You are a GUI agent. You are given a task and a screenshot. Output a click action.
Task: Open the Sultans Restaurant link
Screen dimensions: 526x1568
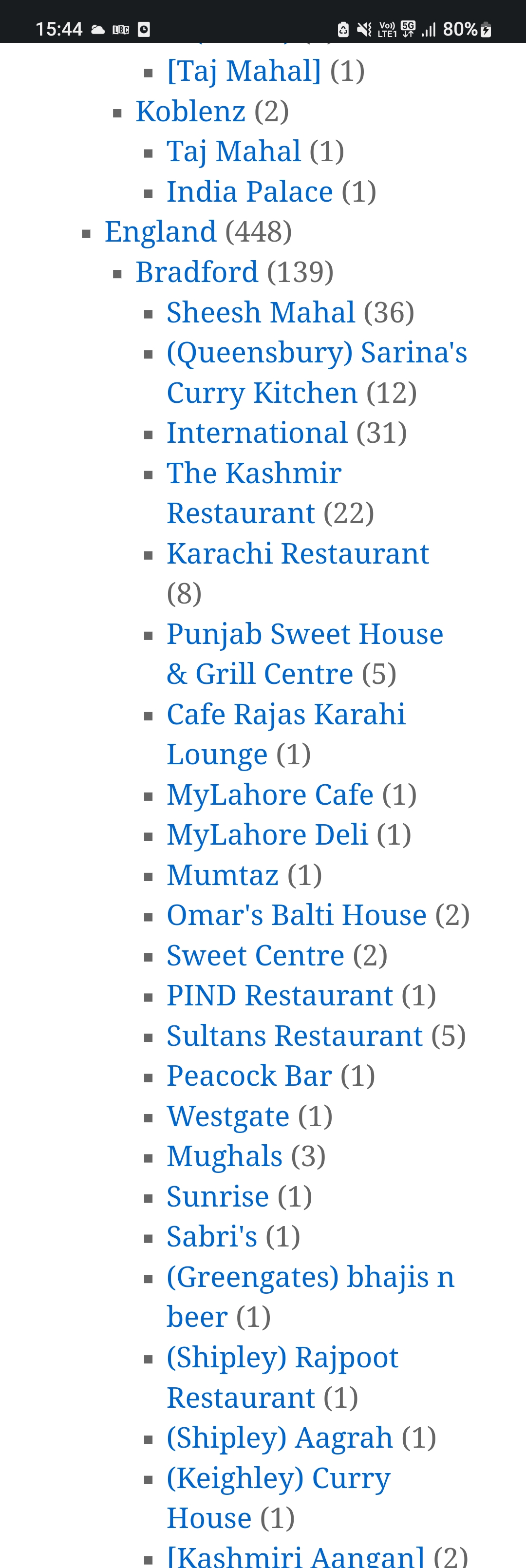point(295,1036)
